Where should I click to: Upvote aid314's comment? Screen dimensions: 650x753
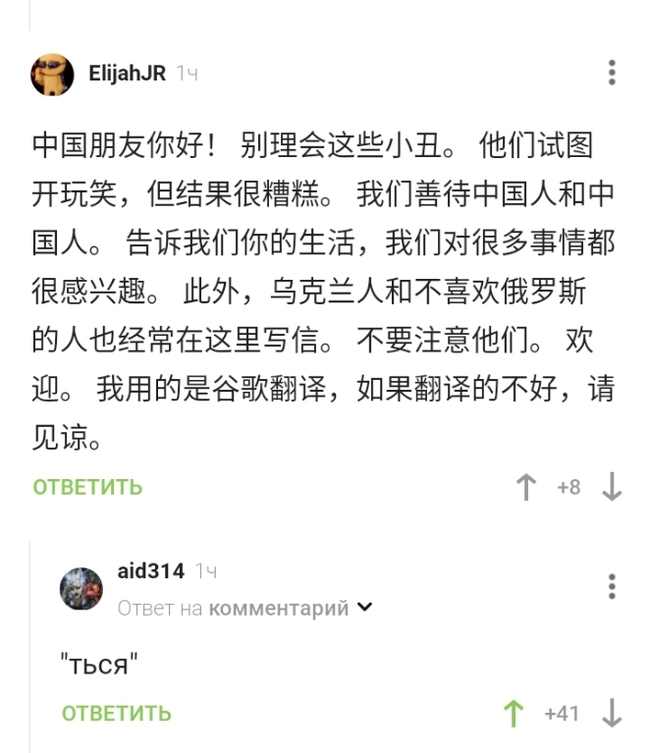click(513, 713)
